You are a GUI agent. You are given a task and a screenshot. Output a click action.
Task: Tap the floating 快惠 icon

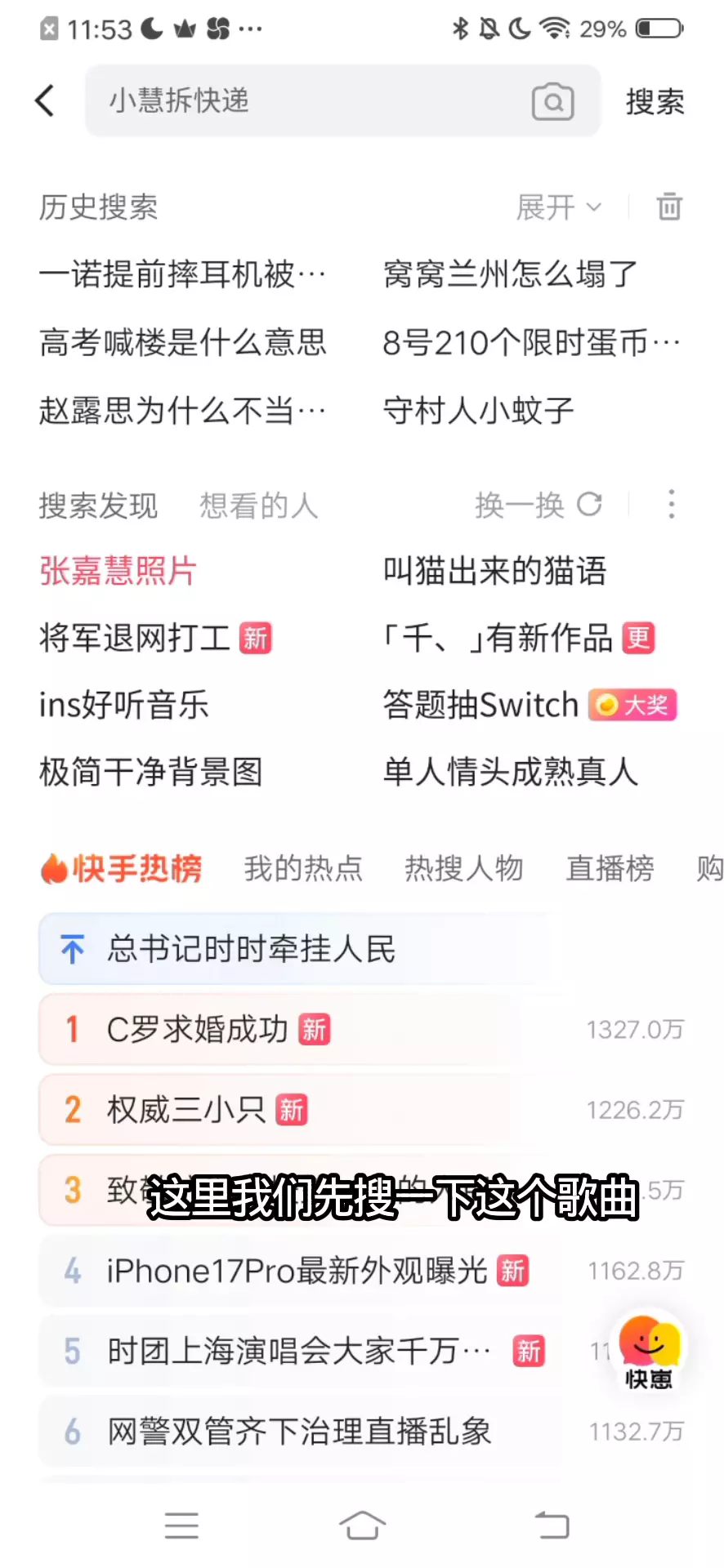tap(649, 1351)
